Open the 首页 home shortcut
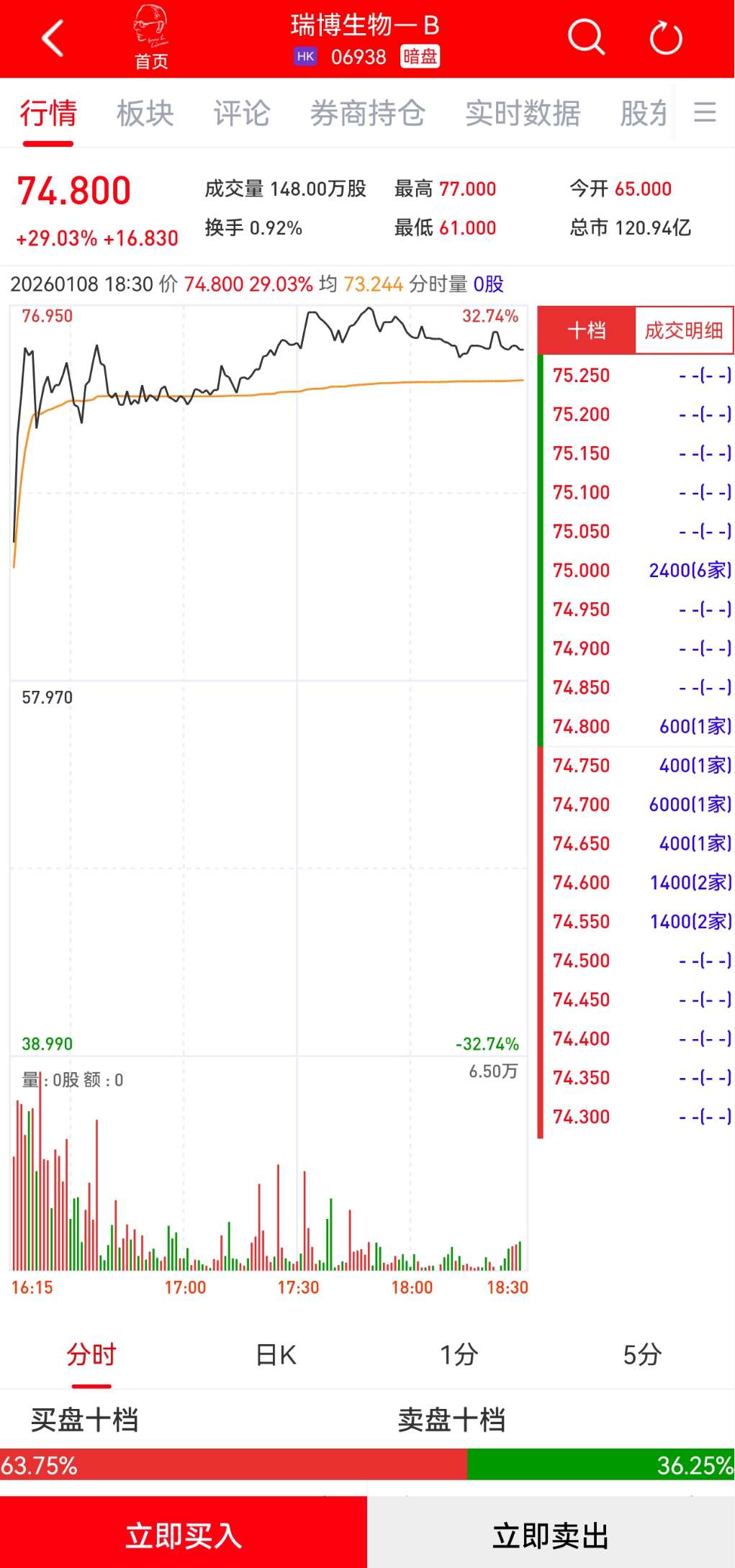Screen dimensions: 735x1568 [151, 40]
